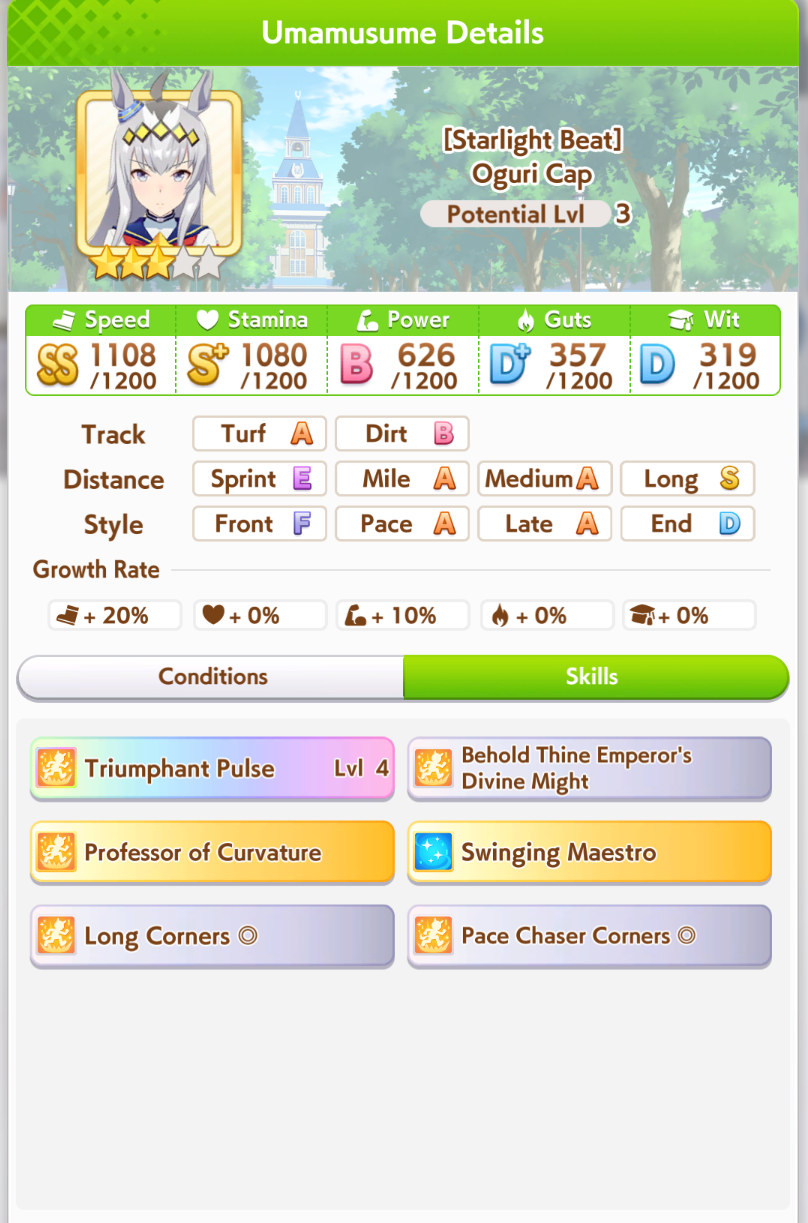Select the Skills tab
This screenshot has height=1223, width=808.
[x=594, y=677]
